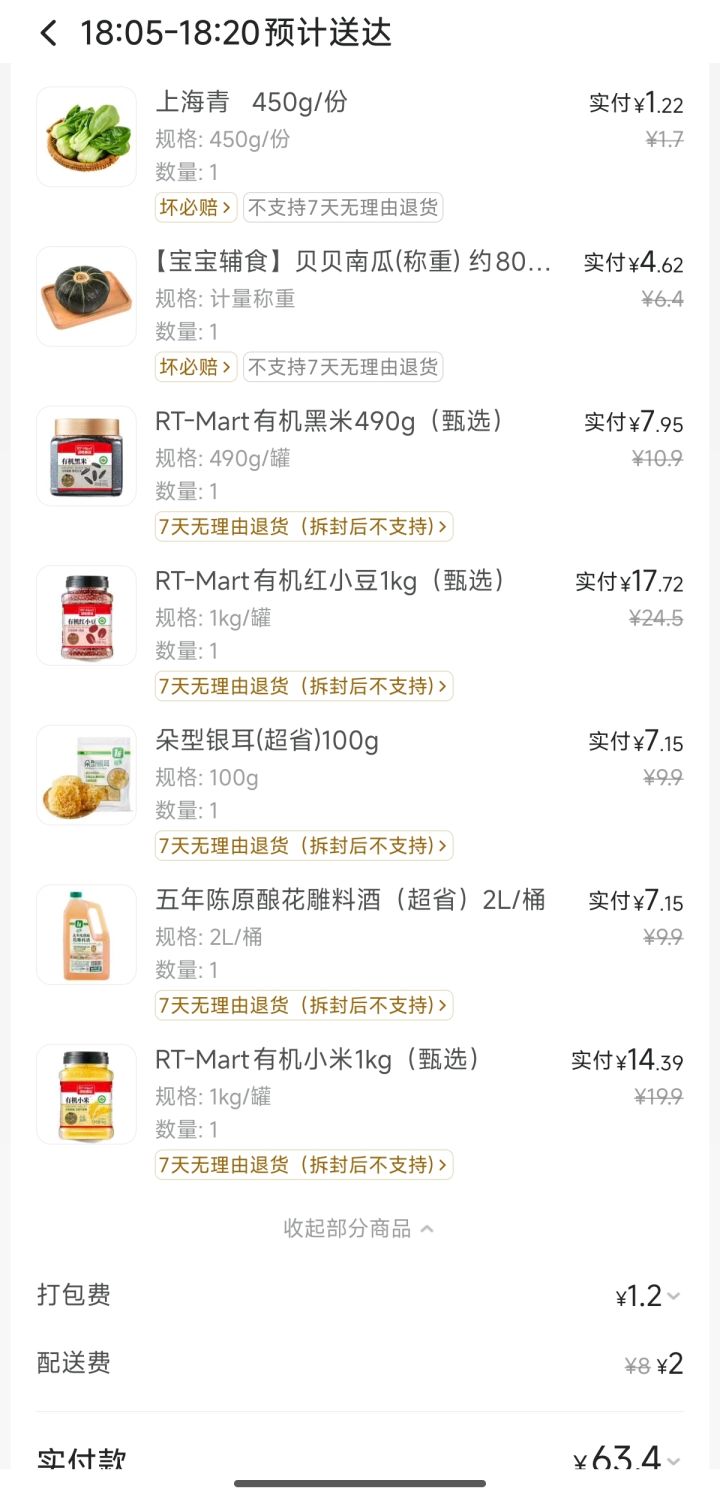Screen dimensions: 720x1498
Task: View return policy under 有机小米
Action: click(304, 1165)
